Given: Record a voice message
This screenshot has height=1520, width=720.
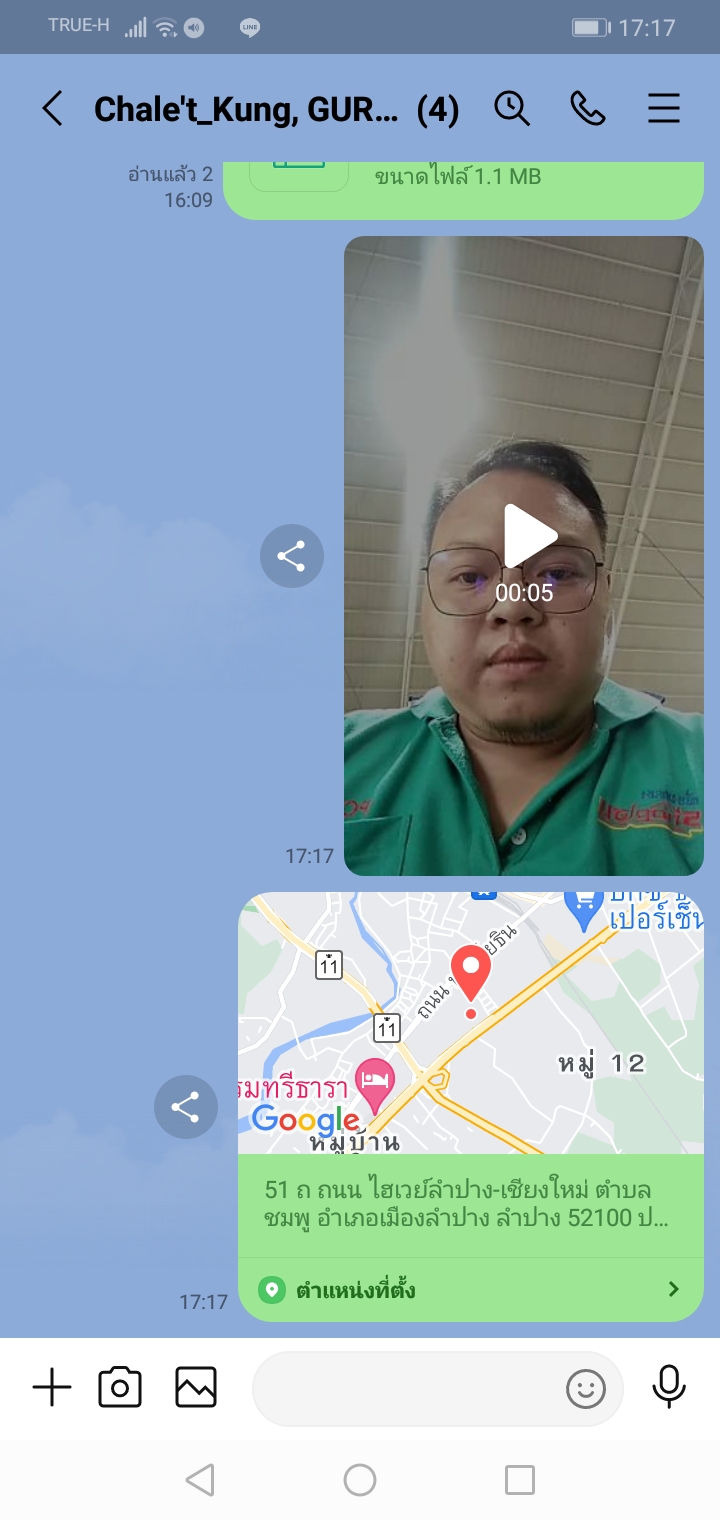Looking at the screenshot, I should [669, 1388].
